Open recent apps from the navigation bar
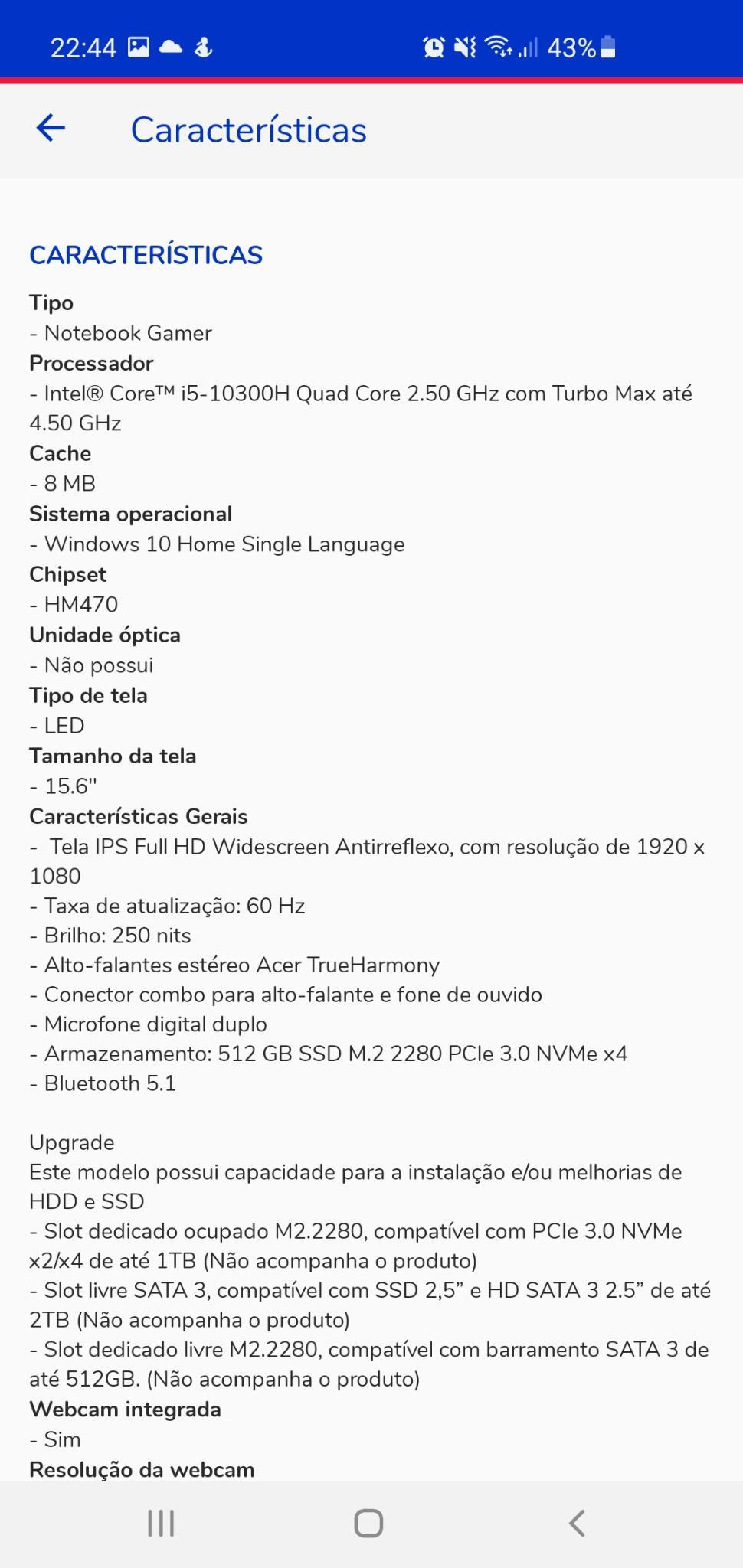 coord(161,1523)
